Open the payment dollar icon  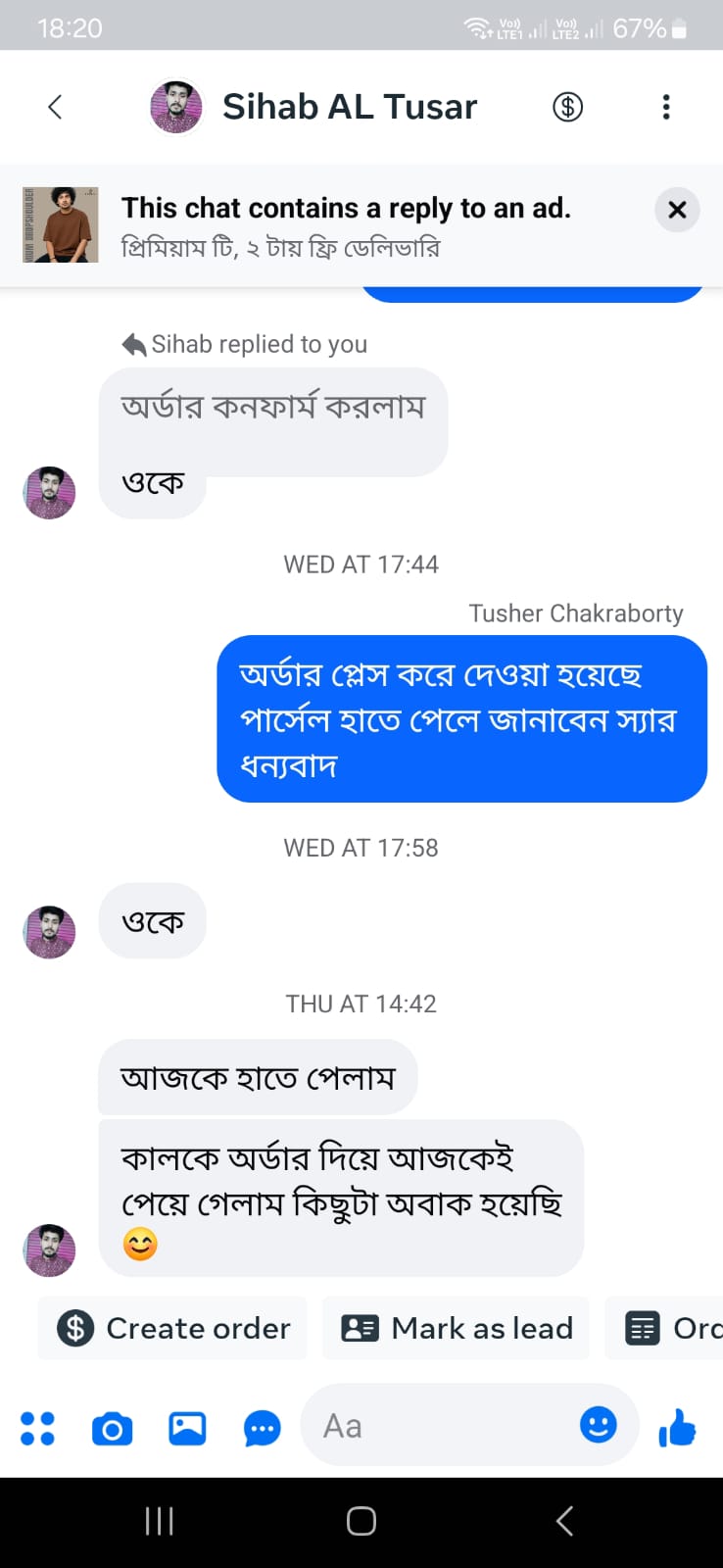568,106
